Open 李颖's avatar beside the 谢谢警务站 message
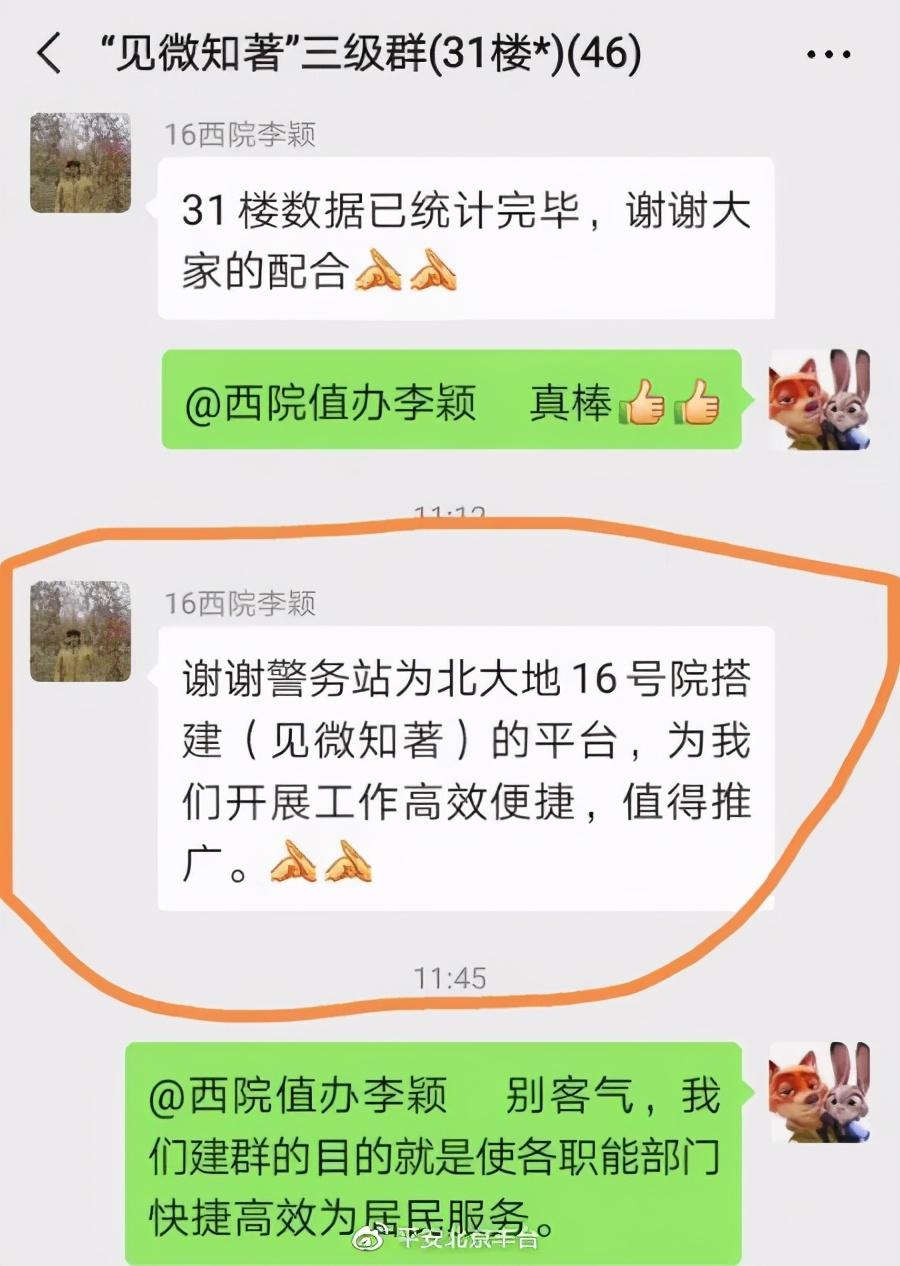 pyautogui.click(x=81, y=631)
